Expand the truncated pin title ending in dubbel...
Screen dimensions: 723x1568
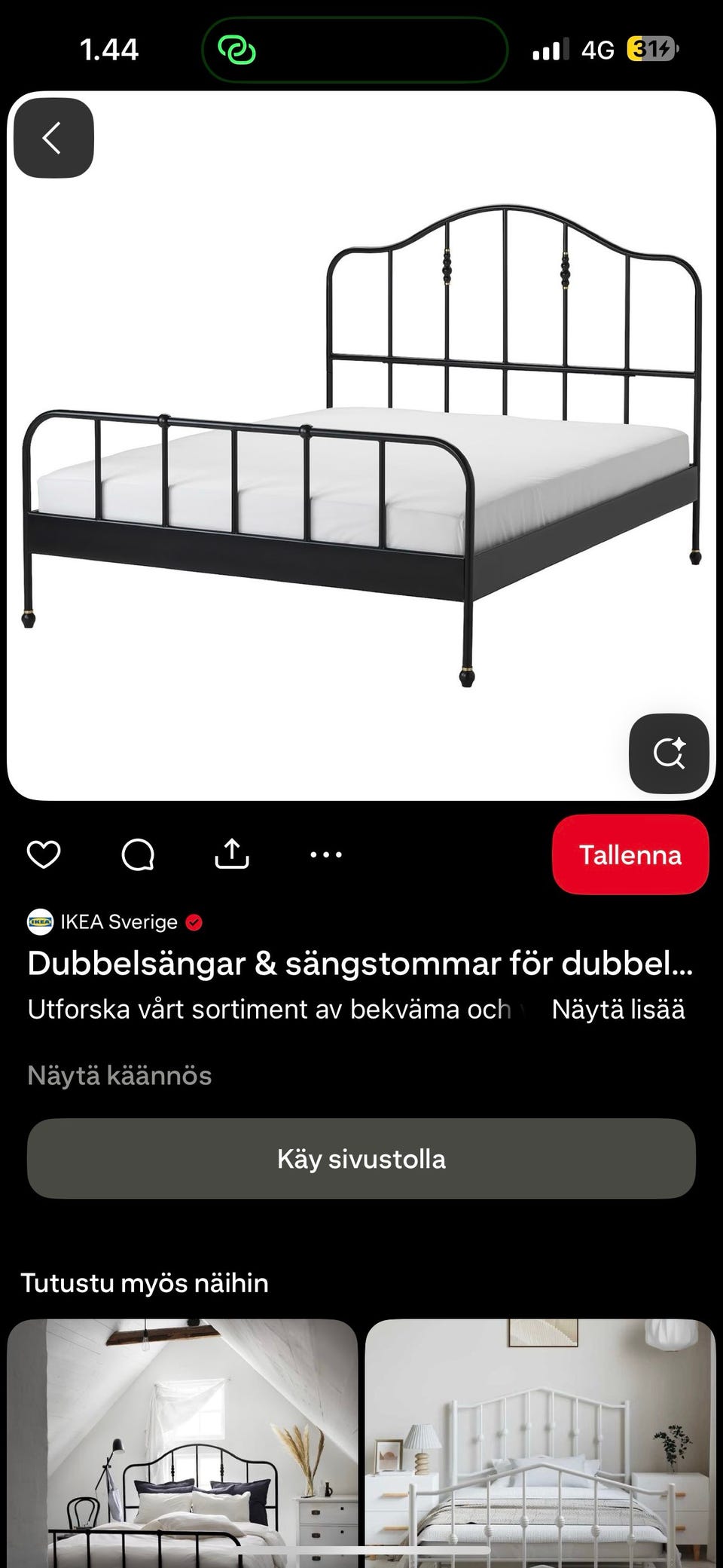361,964
